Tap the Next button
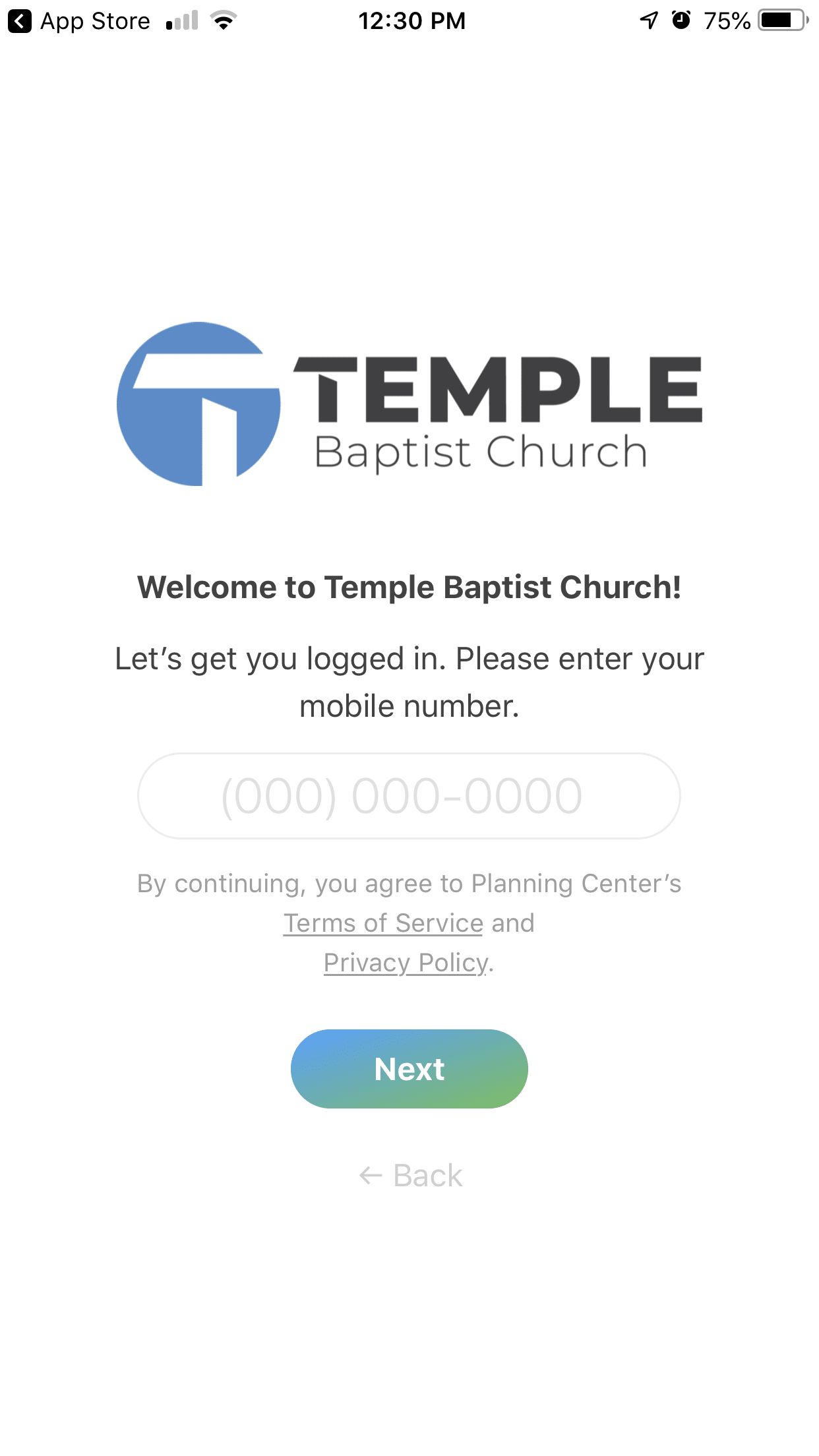The image size is (819, 1456). (x=409, y=1069)
